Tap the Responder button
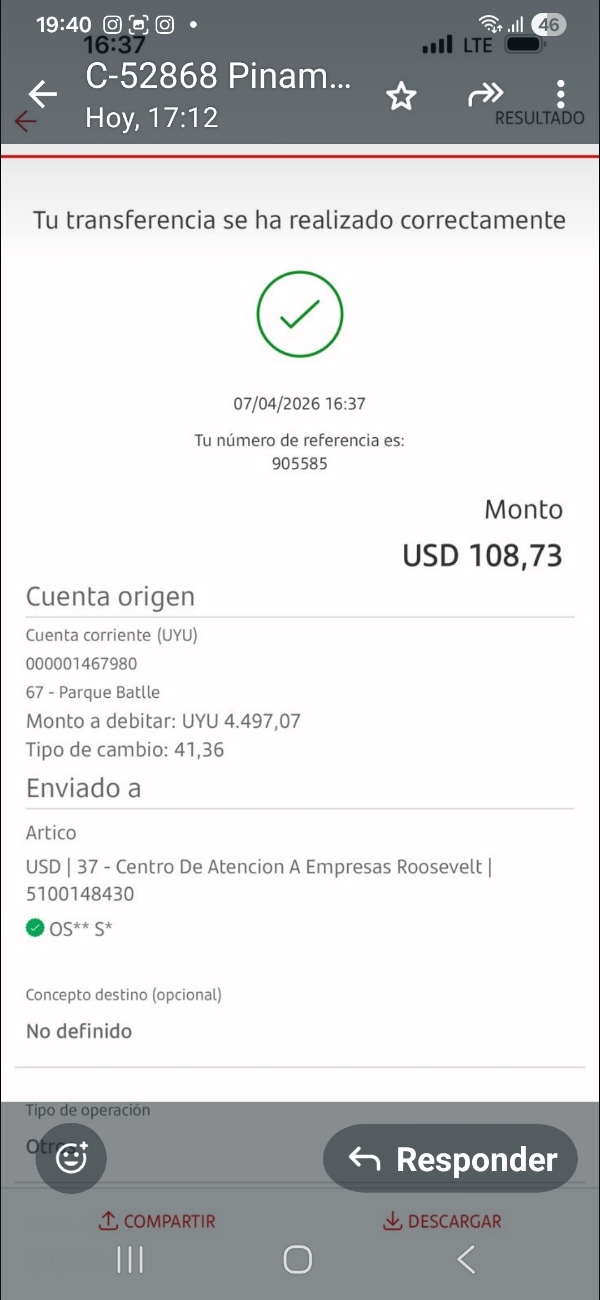The width and height of the screenshot is (600, 1300). coord(451,1159)
